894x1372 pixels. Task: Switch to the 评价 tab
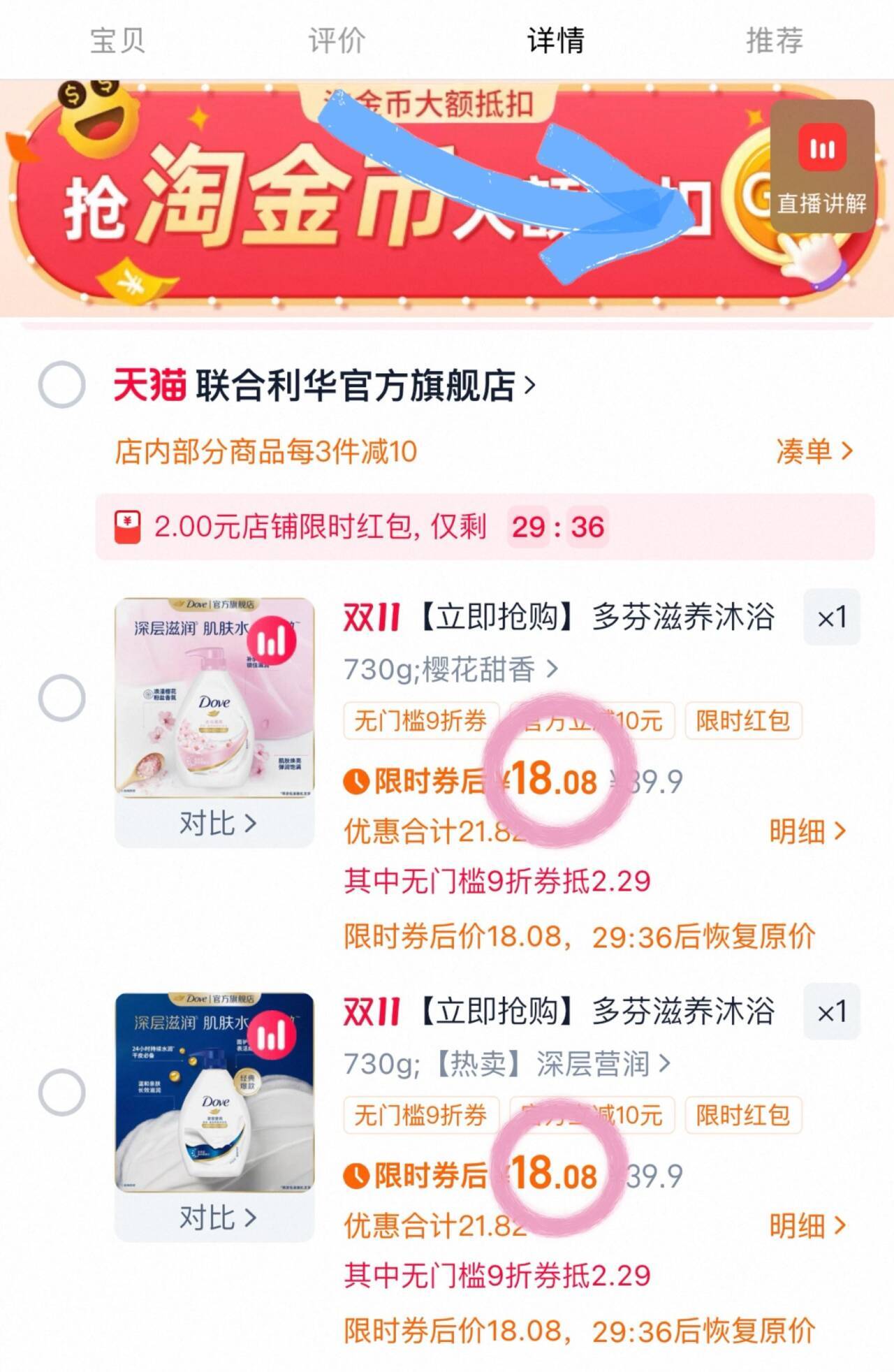click(334, 40)
